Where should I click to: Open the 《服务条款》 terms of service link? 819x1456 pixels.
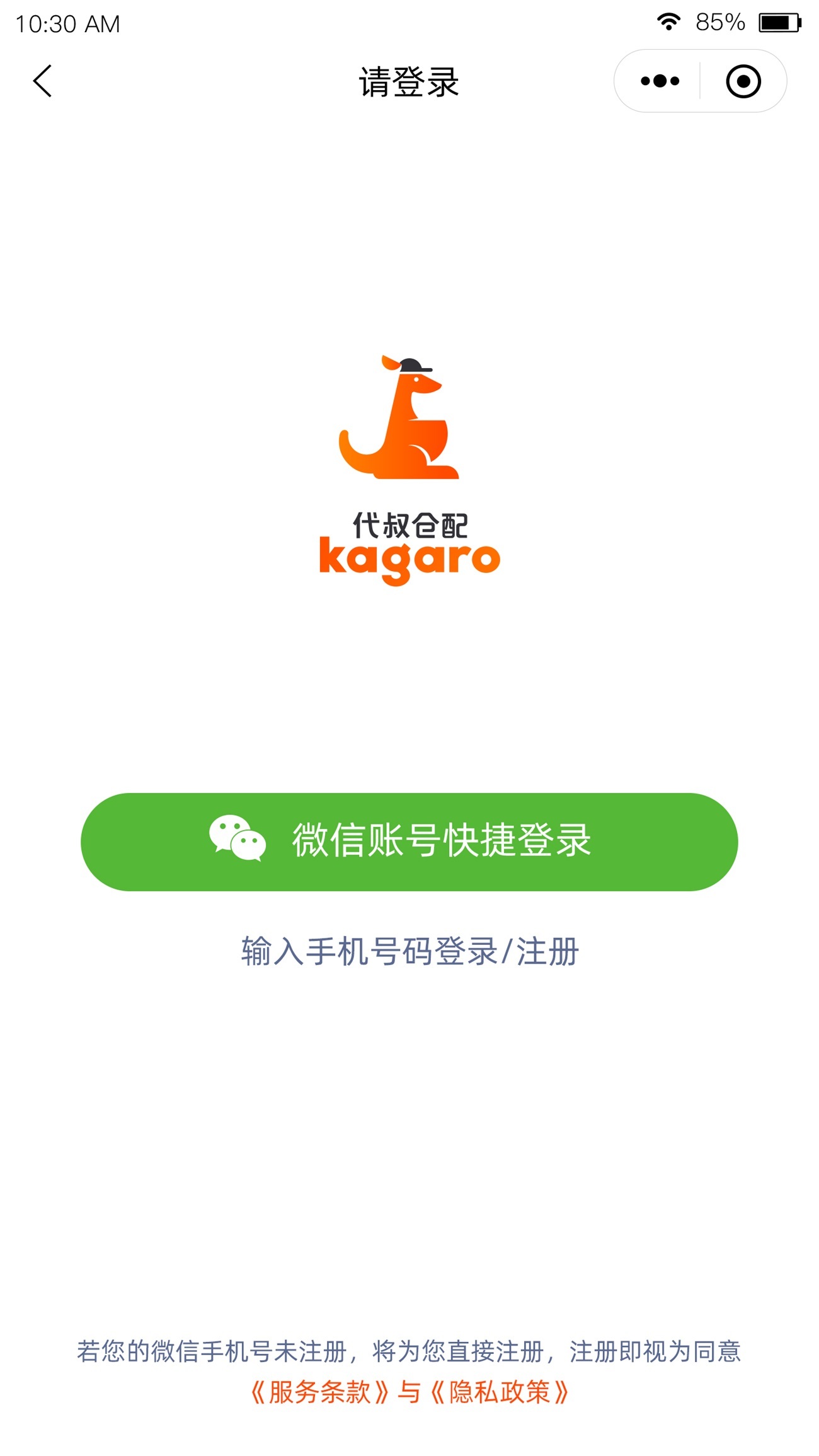coord(320,1392)
